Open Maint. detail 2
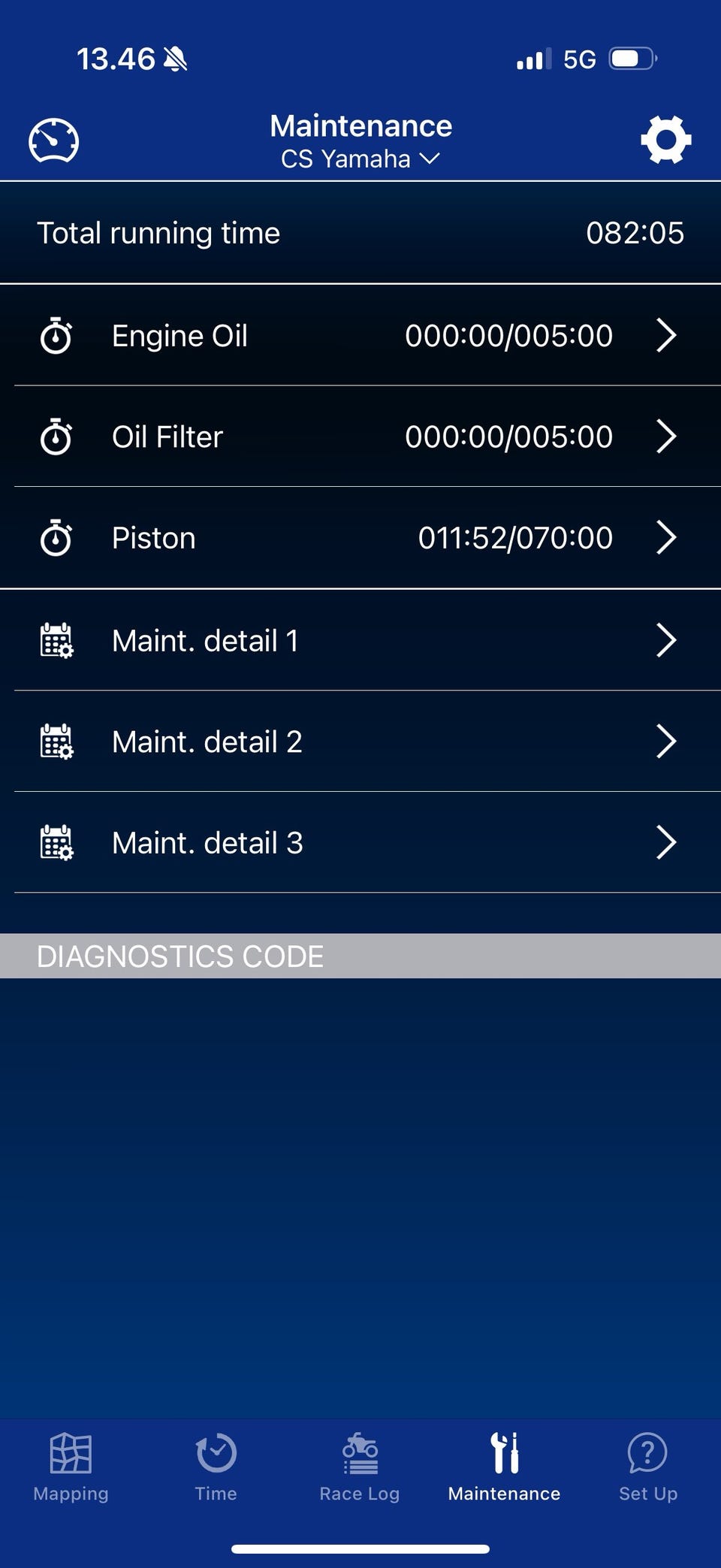The image size is (721, 1568). tap(360, 742)
